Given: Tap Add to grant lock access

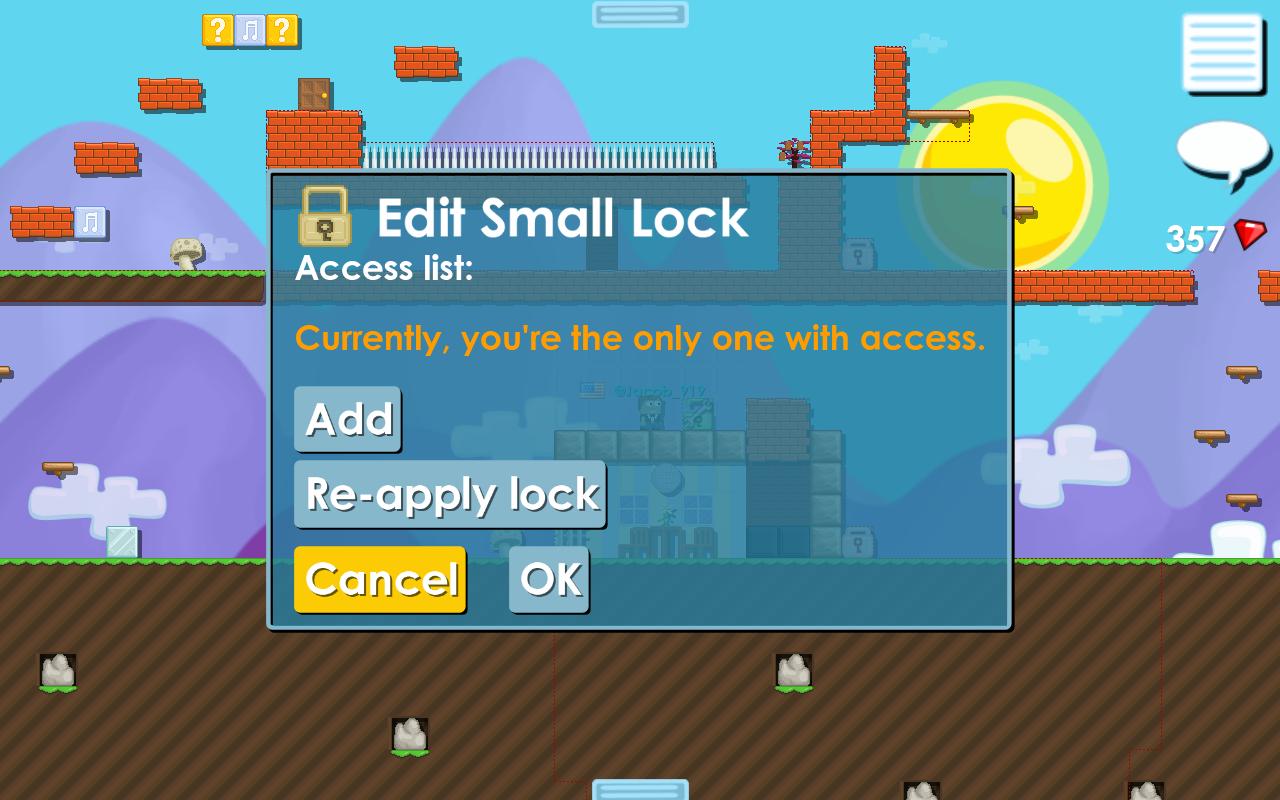Looking at the screenshot, I should 348,419.
